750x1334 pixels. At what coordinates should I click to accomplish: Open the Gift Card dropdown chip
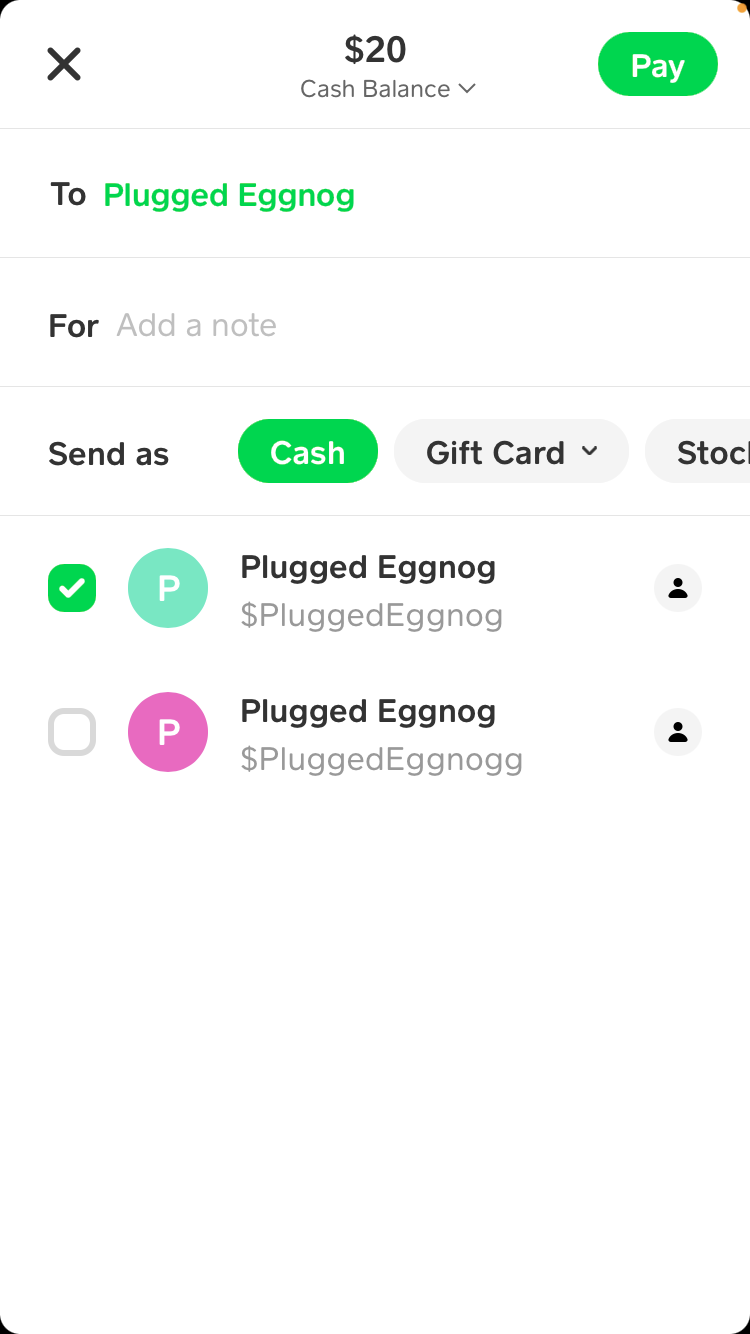pos(512,452)
